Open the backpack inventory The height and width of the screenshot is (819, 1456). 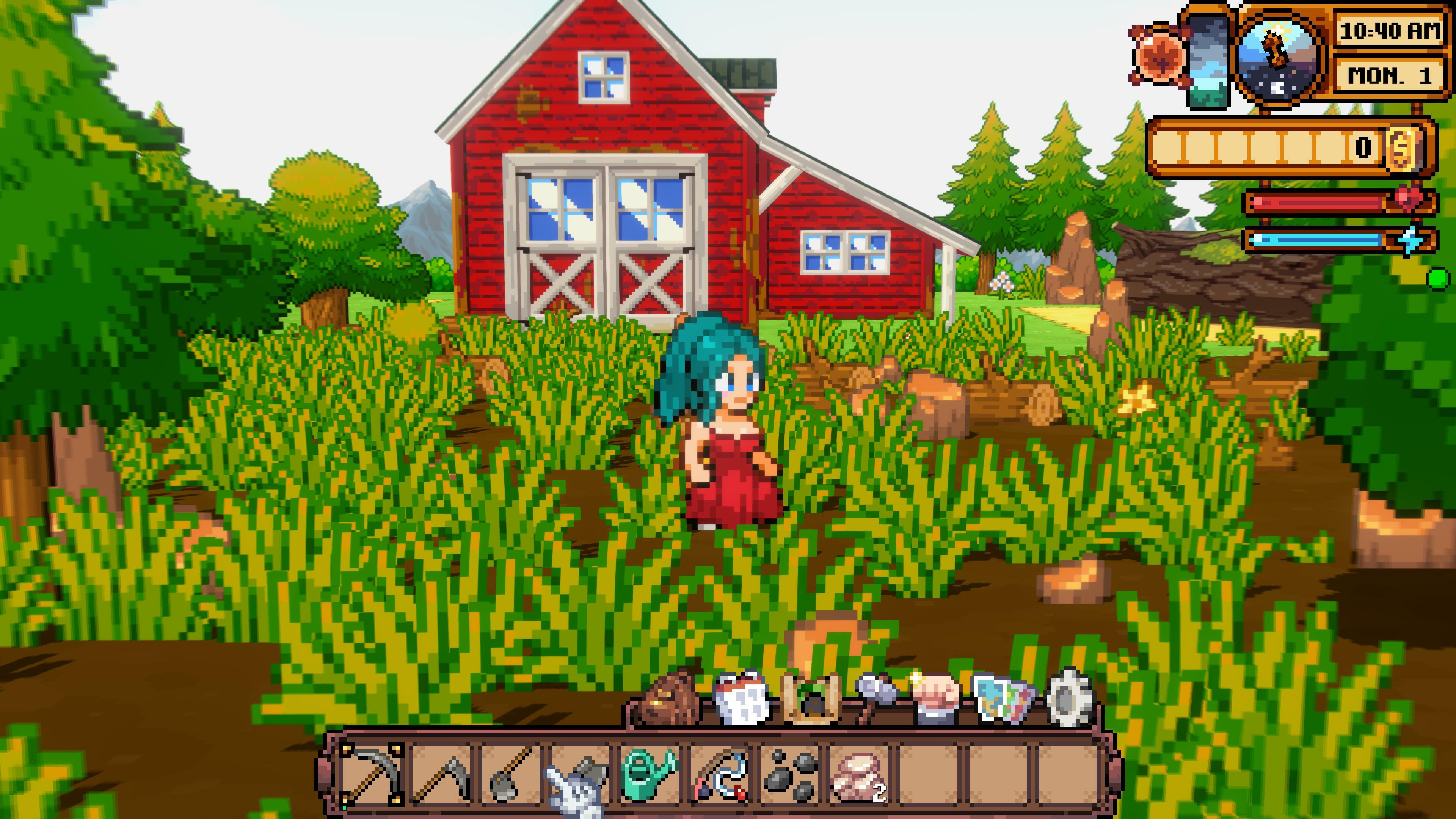pyautogui.click(x=667, y=698)
